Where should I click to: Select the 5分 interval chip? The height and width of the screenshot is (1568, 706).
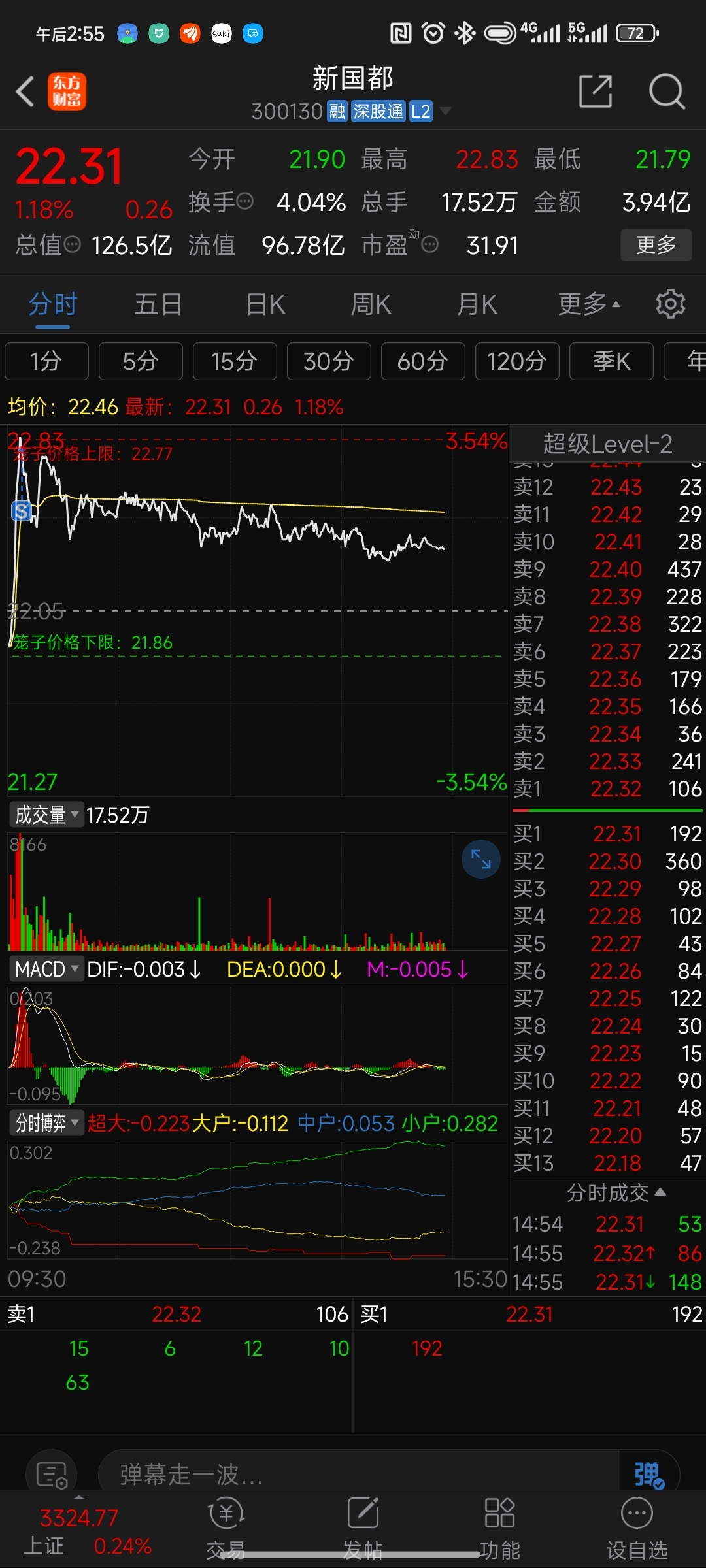141,361
